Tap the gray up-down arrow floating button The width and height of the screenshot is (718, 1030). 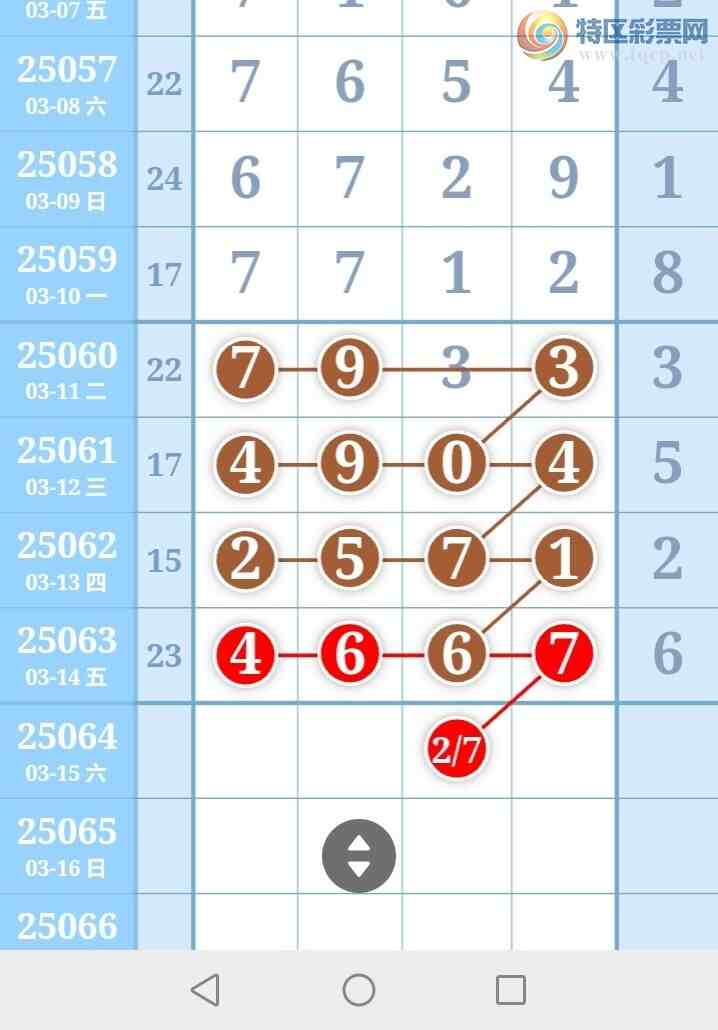click(359, 856)
